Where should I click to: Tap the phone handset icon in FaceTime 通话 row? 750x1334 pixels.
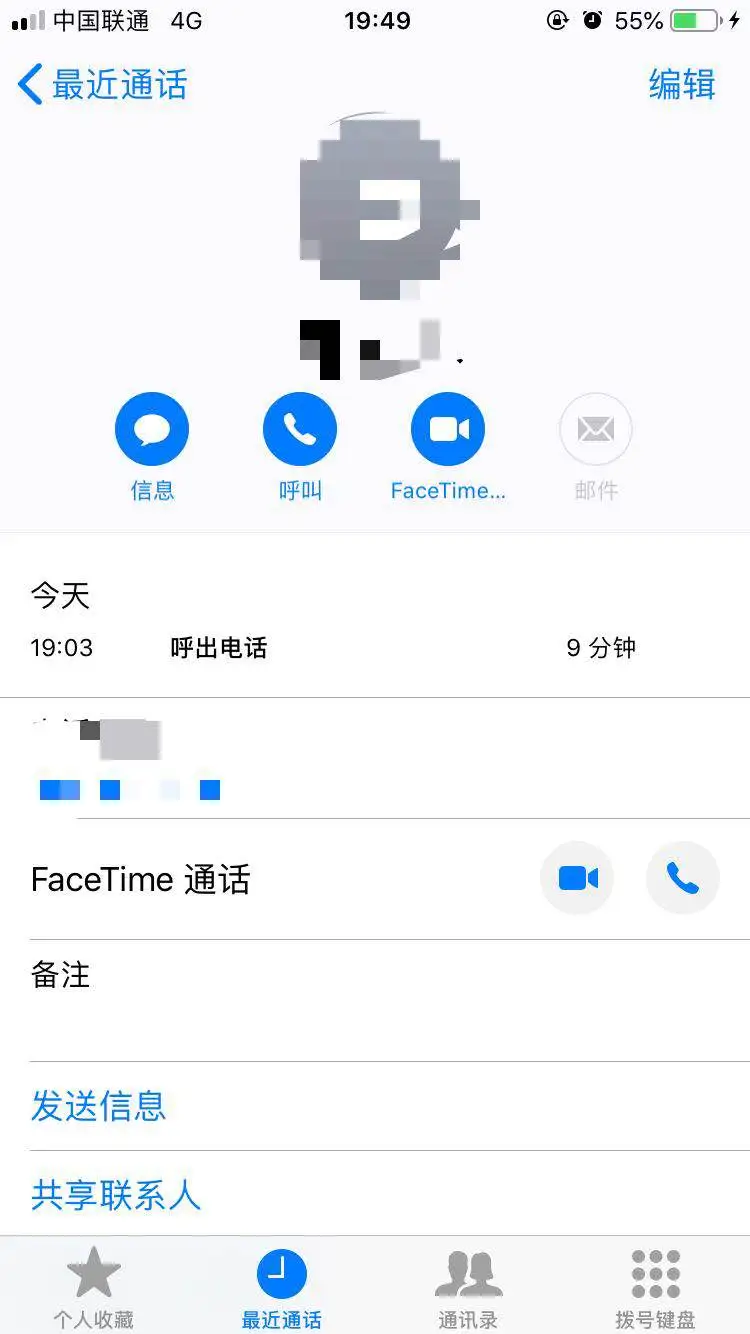pos(683,878)
